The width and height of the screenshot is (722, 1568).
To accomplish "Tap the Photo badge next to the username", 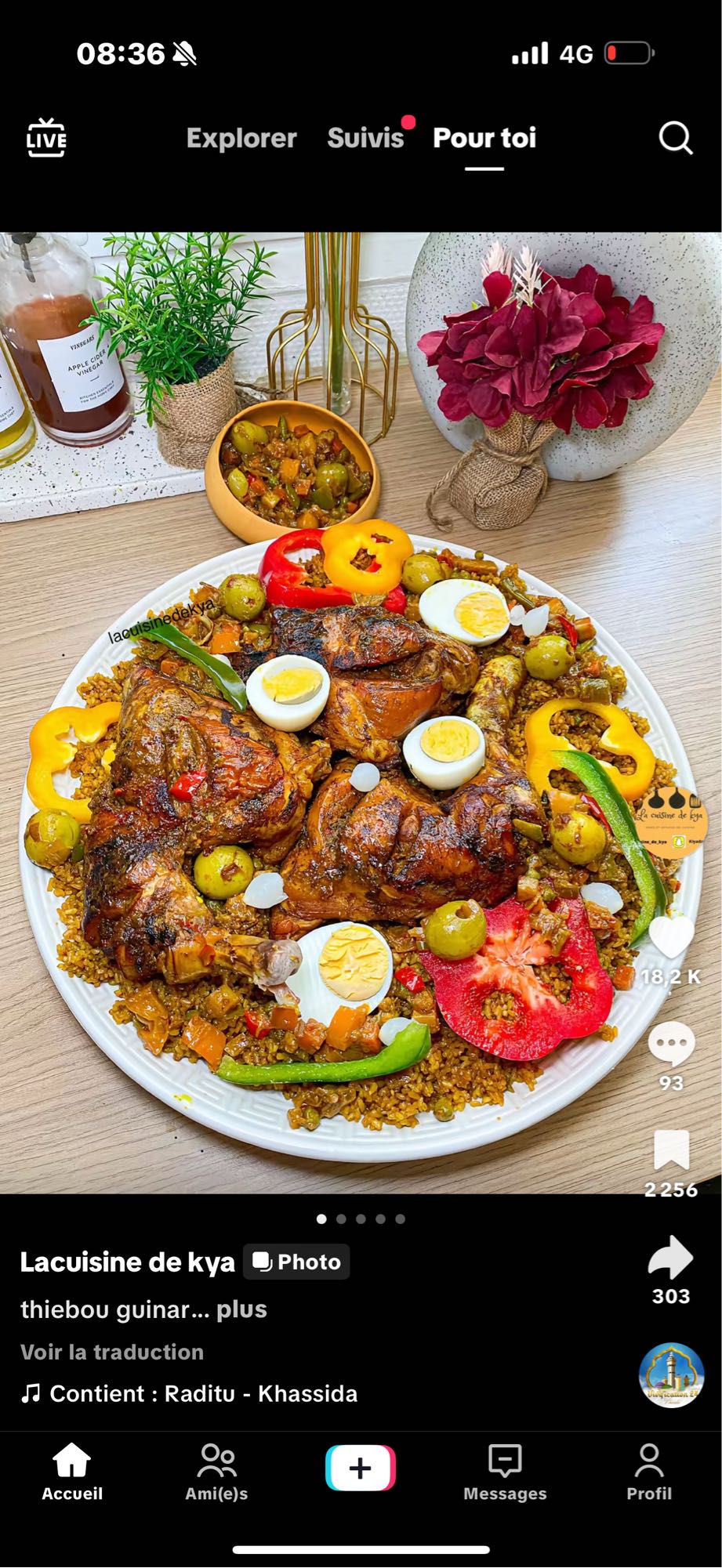I will [296, 1261].
